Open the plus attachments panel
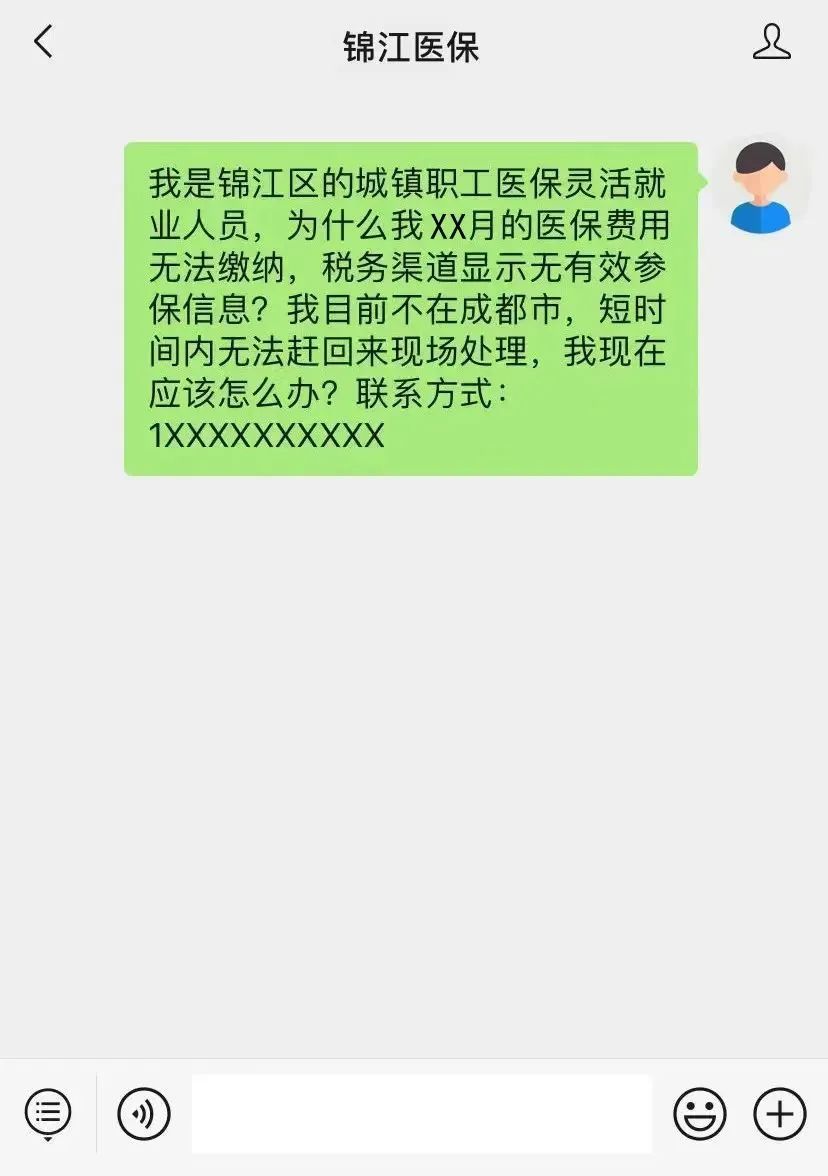This screenshot has width=828, height=1176. point(779,1113)
